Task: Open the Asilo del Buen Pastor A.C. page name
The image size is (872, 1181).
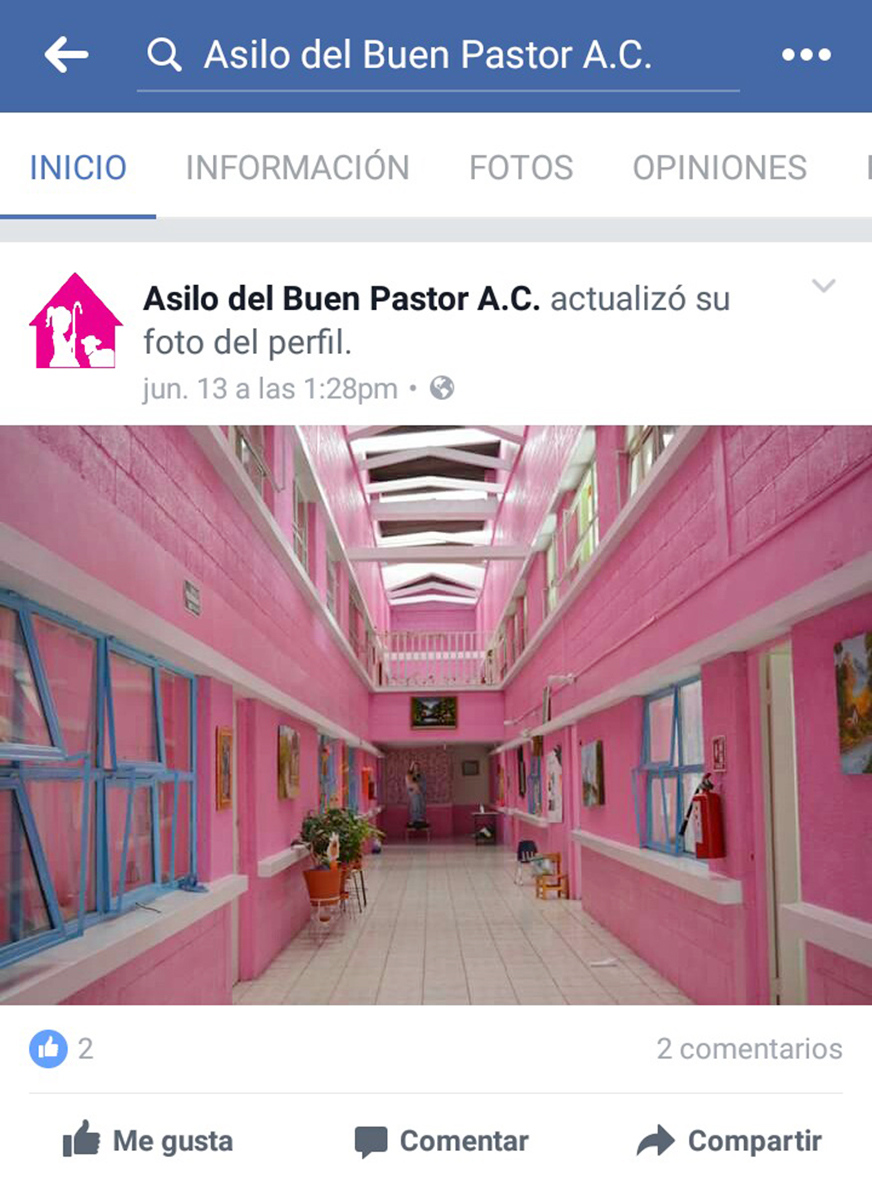Action: point(341,298)
